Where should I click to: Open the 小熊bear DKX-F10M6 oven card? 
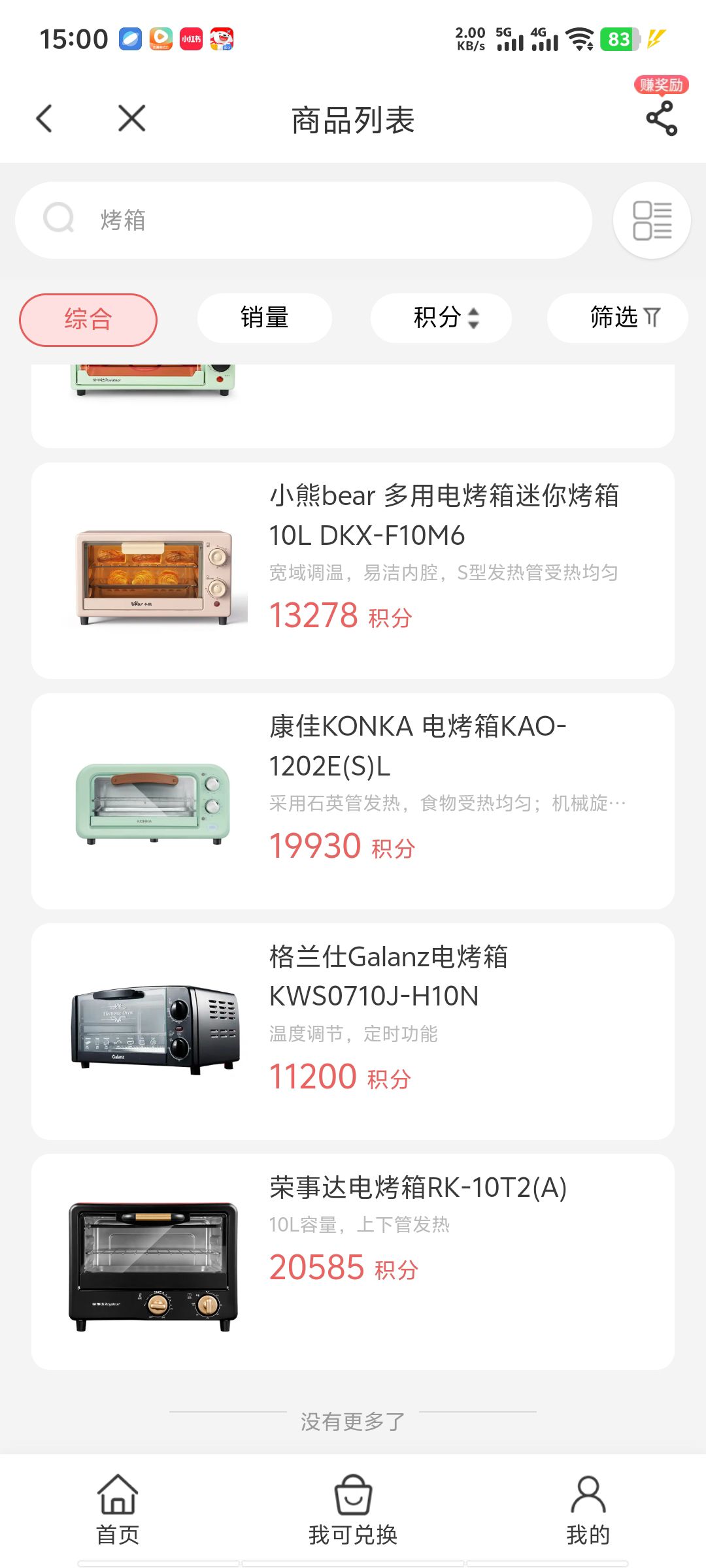click(x=353, y=570)
